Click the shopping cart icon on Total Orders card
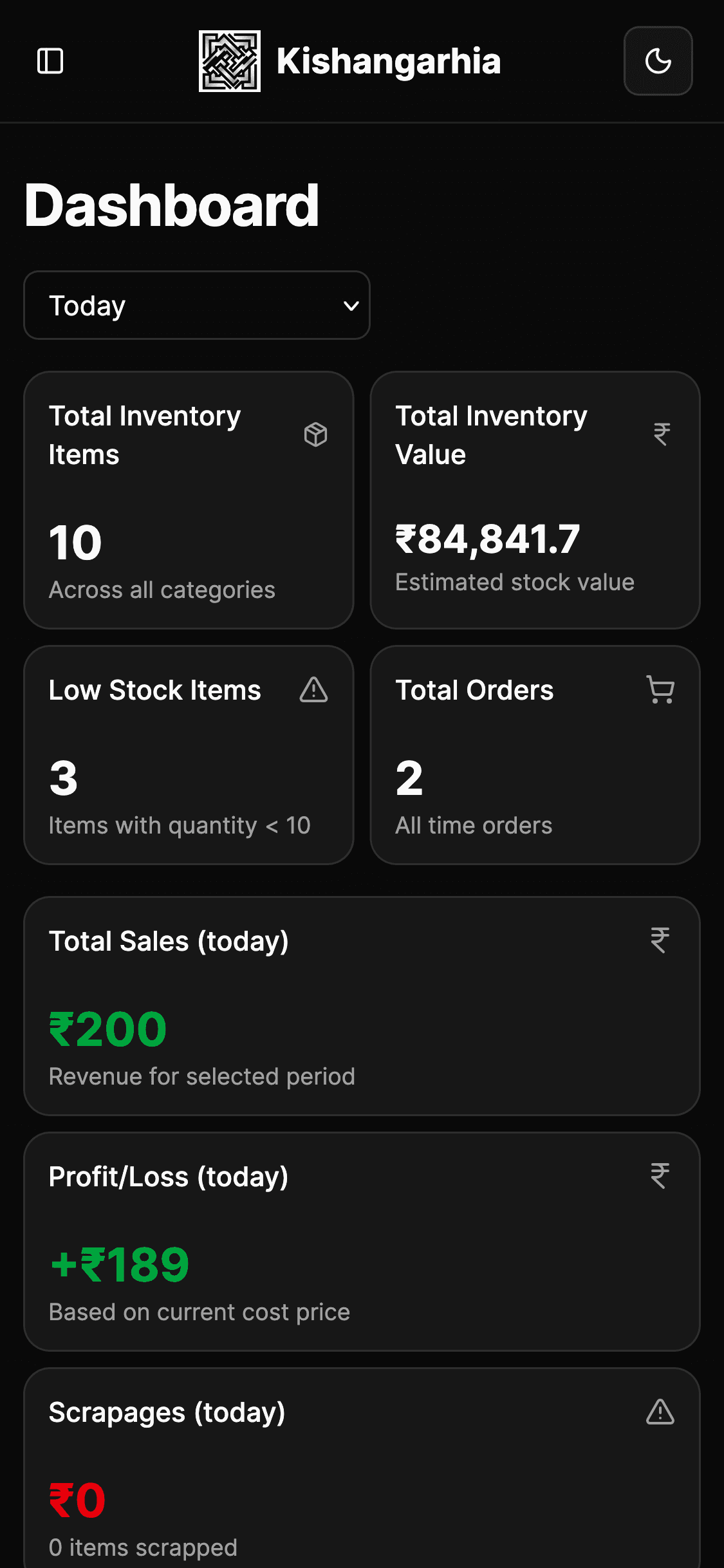This screenshot has width=724, height=1568. 661,689
